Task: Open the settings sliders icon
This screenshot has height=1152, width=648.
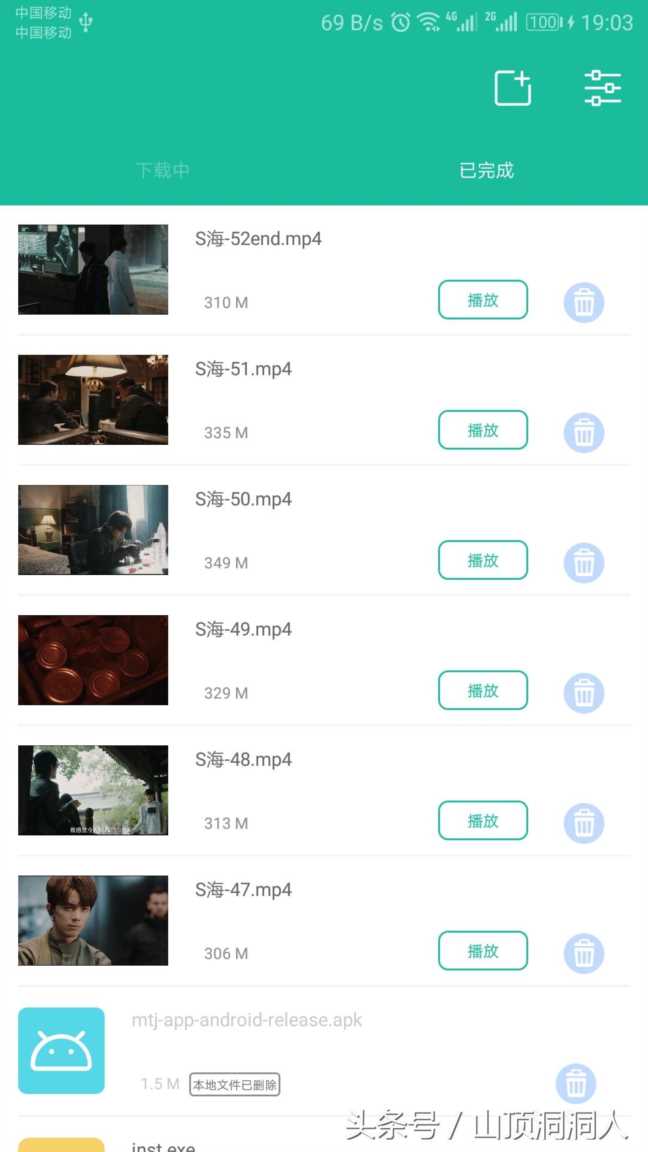Action: click(x=602, y=89)
